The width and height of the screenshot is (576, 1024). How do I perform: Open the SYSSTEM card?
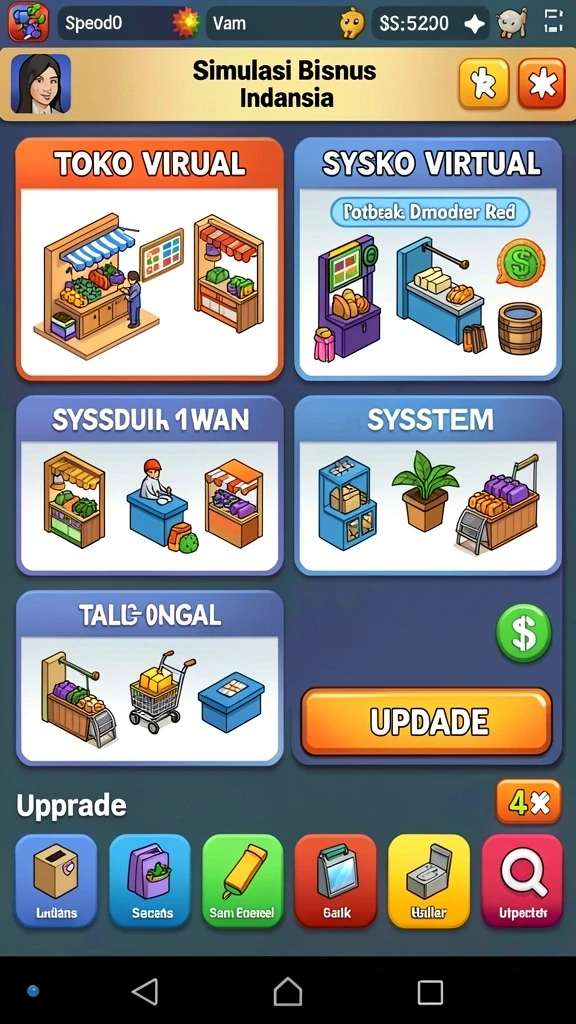point(428,485)
